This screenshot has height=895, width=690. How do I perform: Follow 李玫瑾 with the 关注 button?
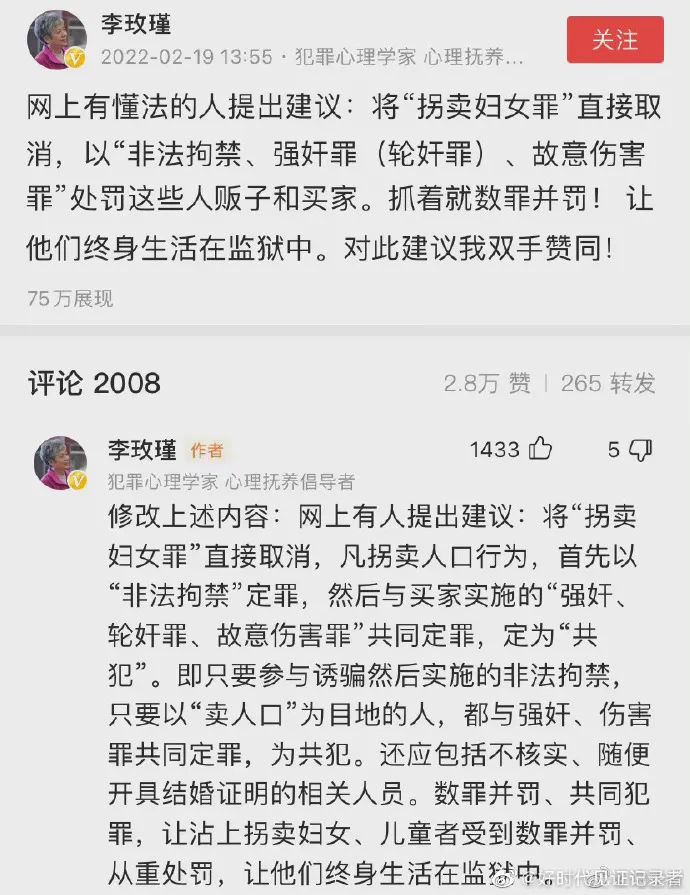(615, 40)
